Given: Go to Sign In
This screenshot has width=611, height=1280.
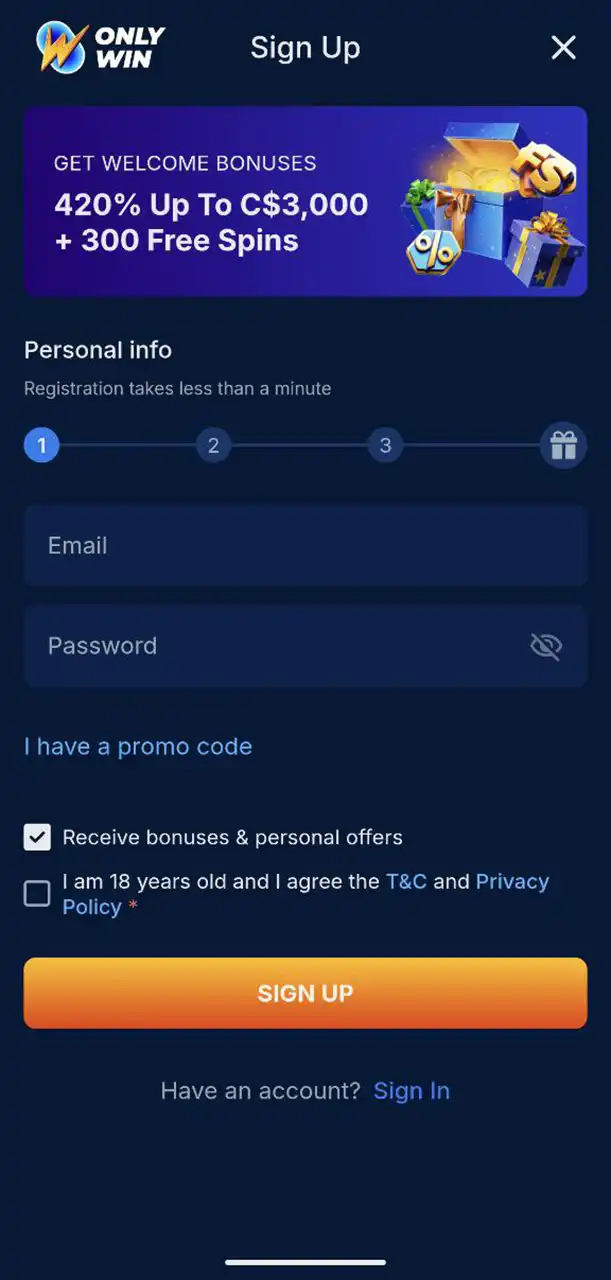Looking at the screenshot, I should [x=411, y=1091].
